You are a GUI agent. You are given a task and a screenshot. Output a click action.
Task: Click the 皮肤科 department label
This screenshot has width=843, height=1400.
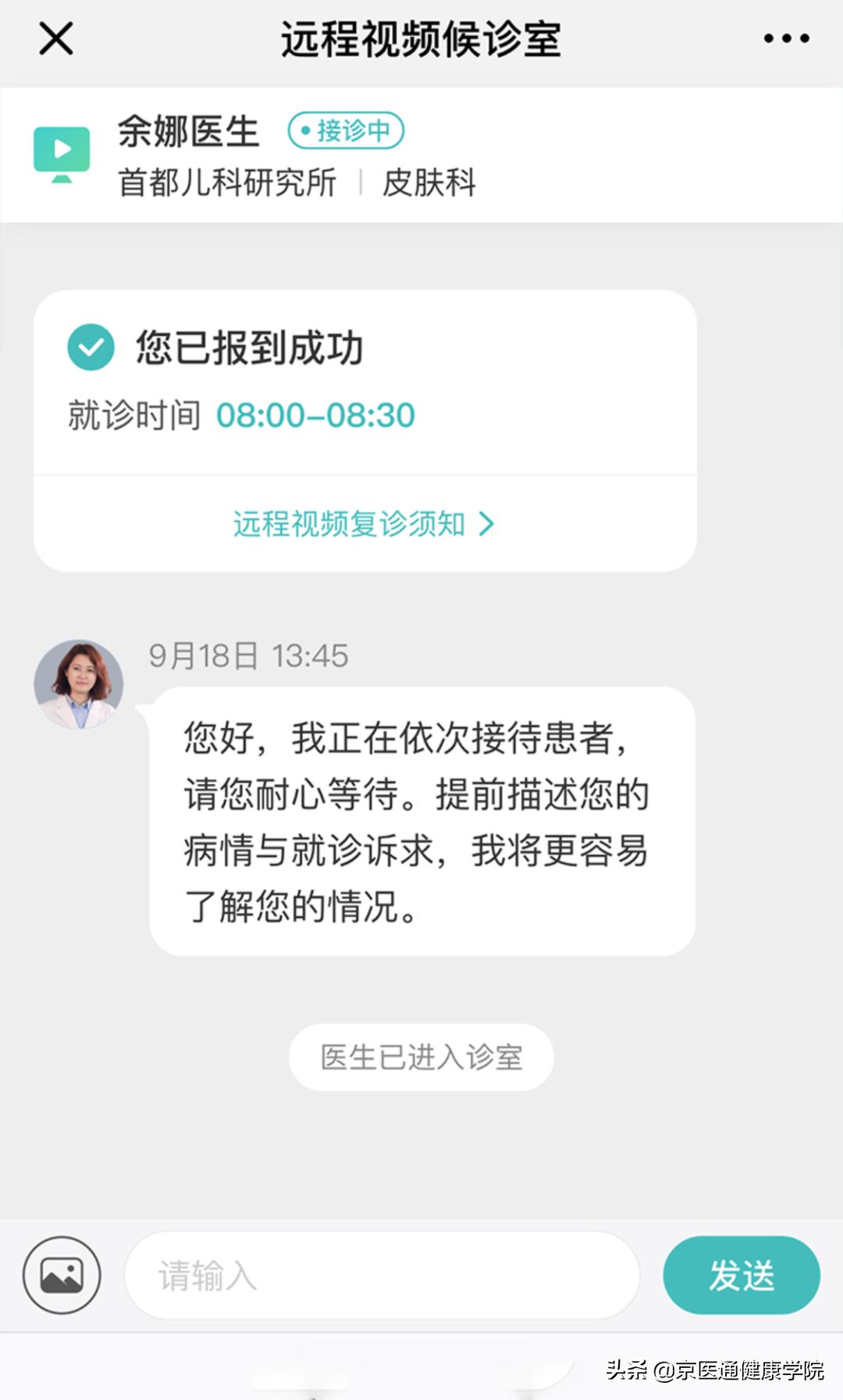429,183
